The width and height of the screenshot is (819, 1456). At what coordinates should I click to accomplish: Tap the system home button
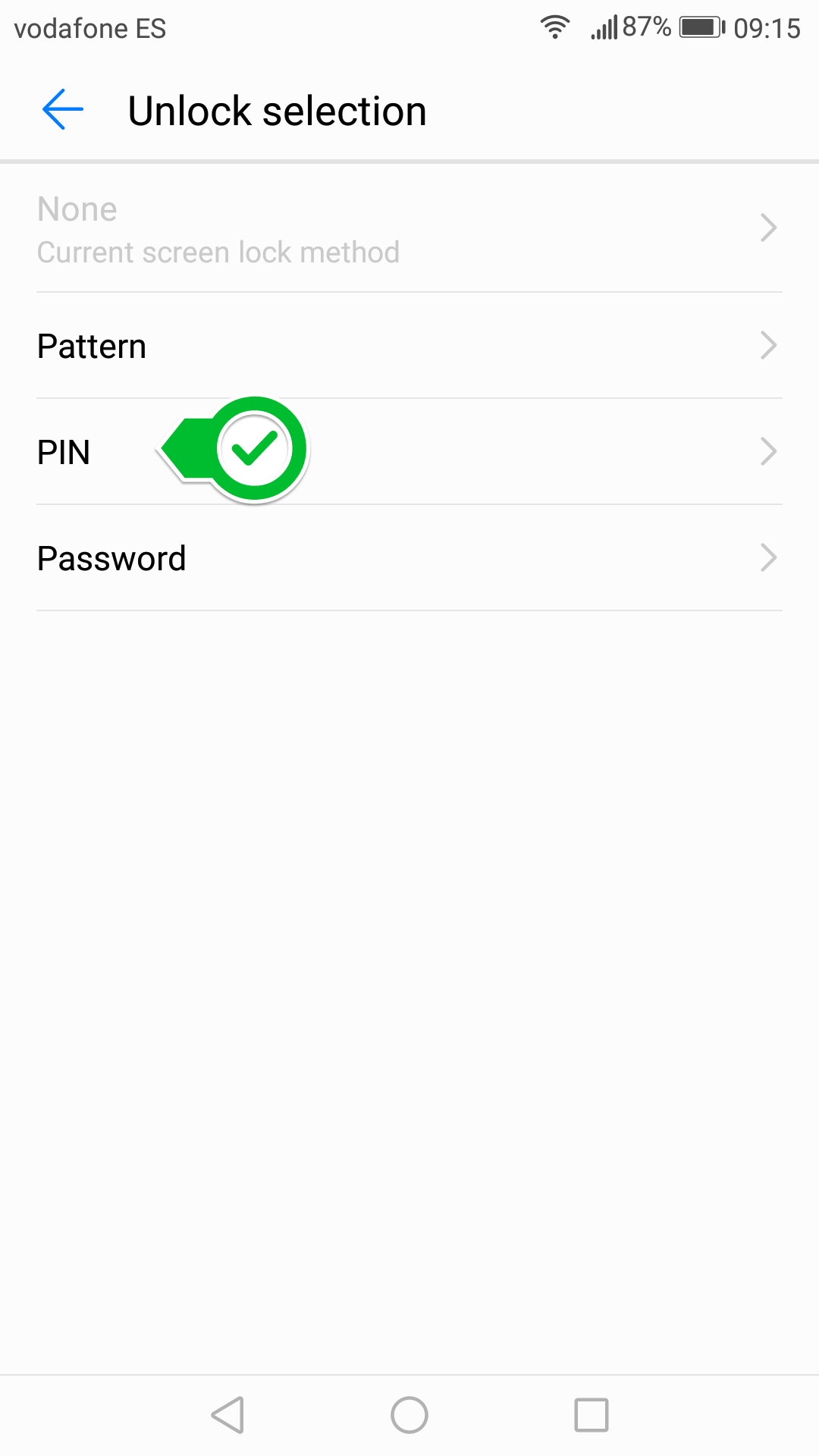409,1415
